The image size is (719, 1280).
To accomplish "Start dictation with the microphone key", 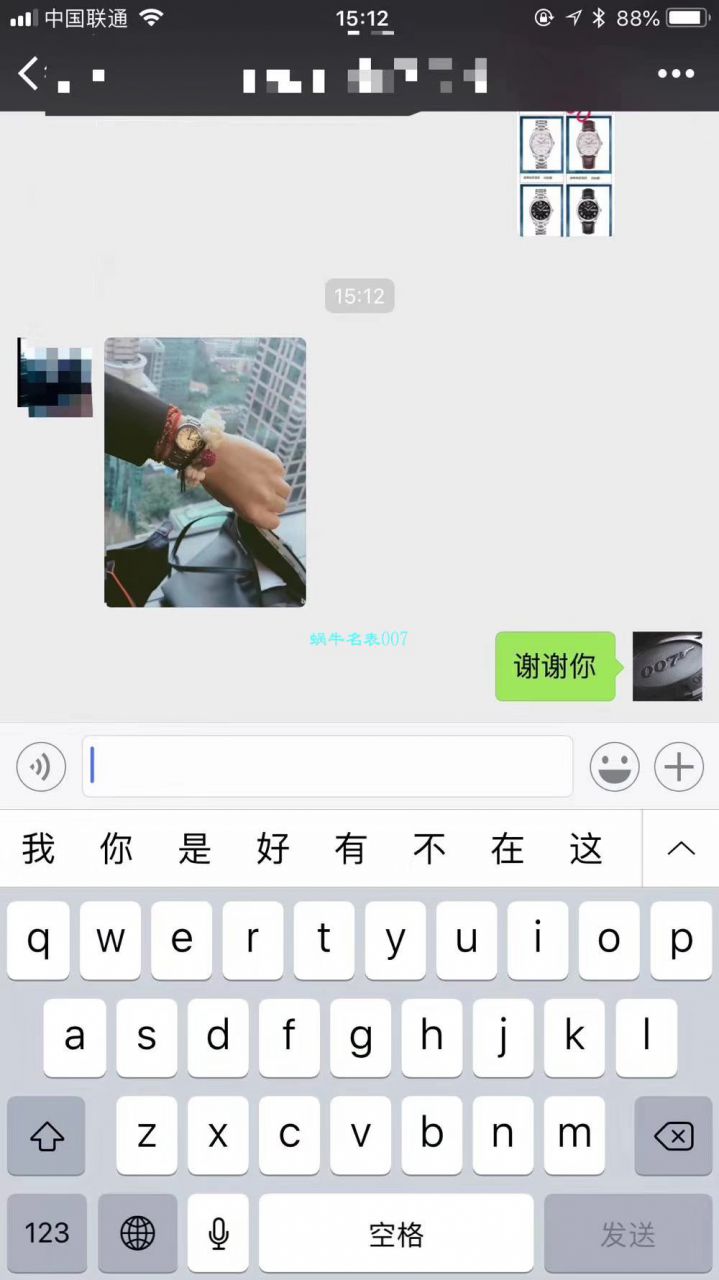I will (218, 1233).
